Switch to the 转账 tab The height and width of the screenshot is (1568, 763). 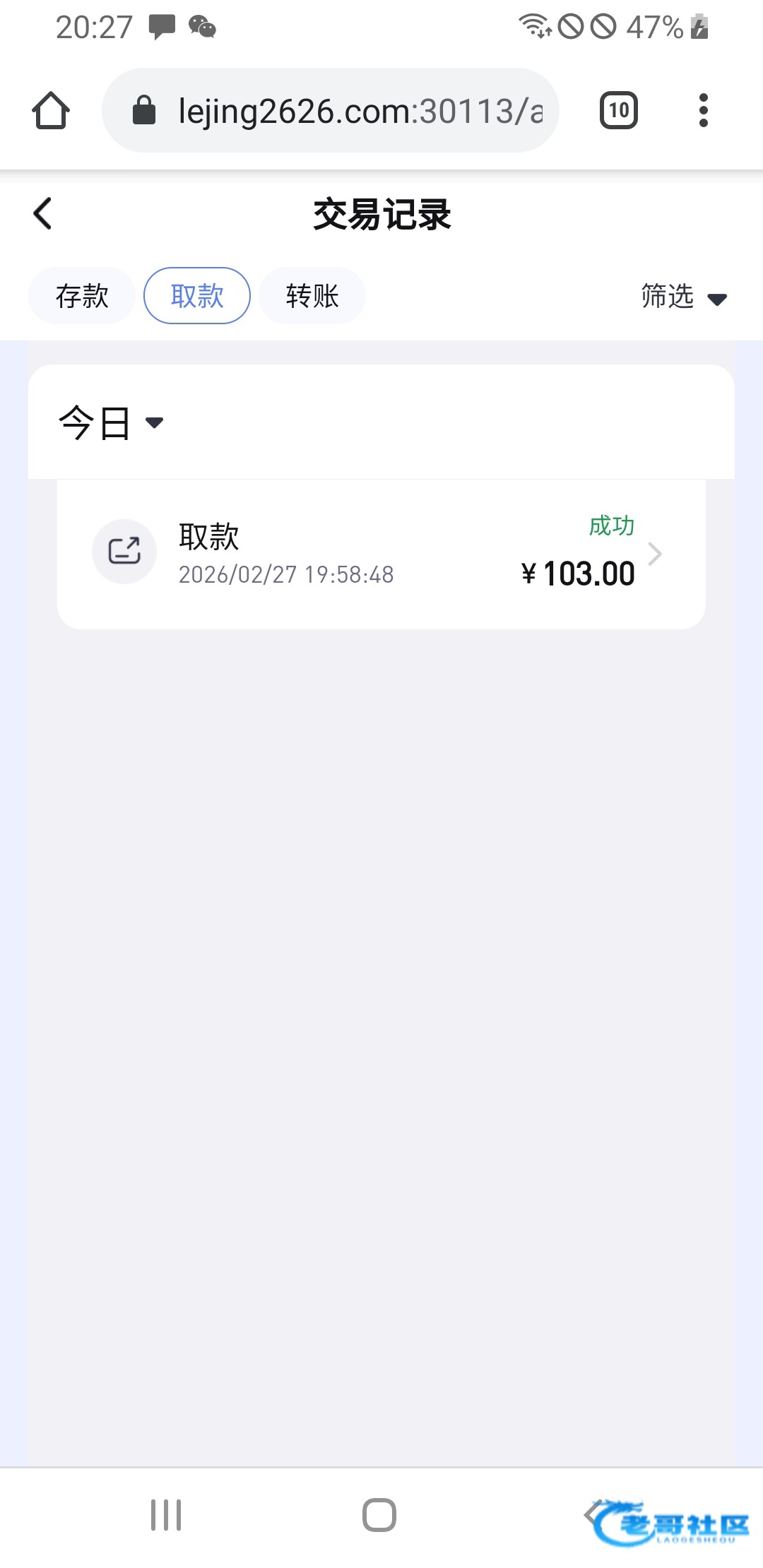312,296
